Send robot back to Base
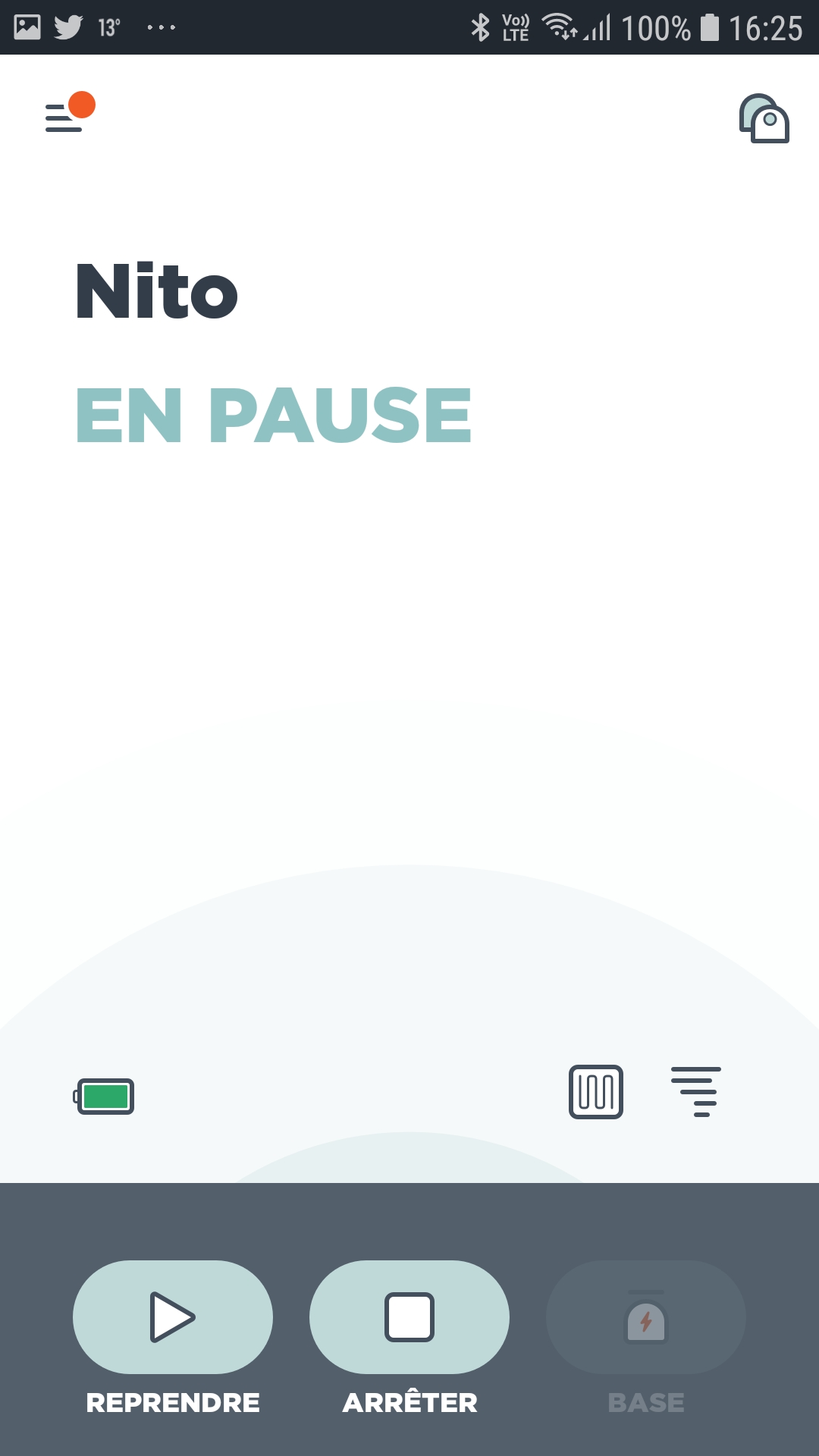This screenshot has width=819, height=1456. (646, 1317)
